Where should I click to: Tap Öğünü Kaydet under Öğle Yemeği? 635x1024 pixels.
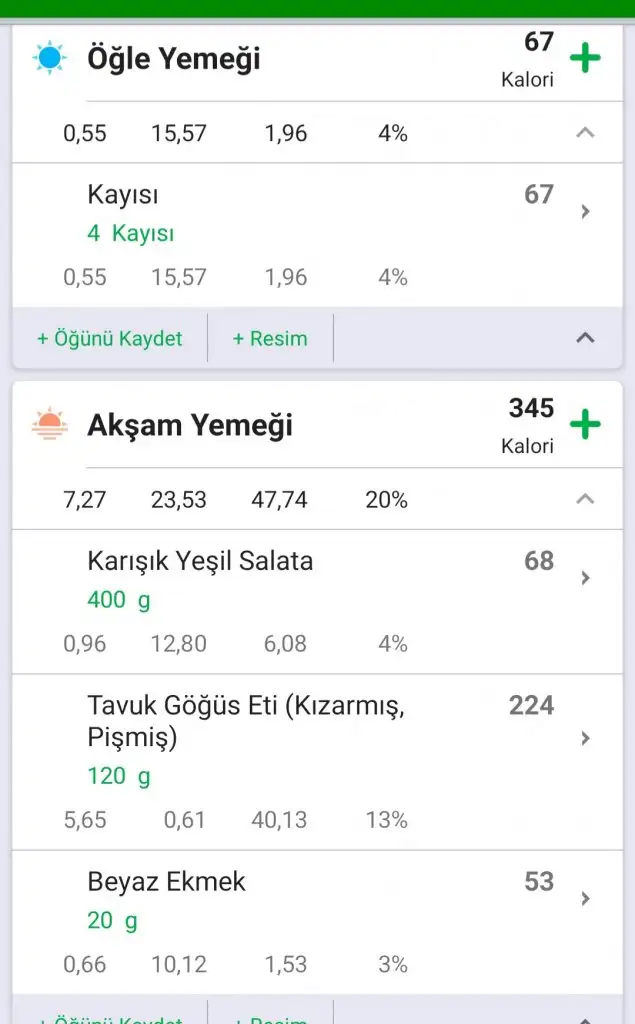(110, 339)
